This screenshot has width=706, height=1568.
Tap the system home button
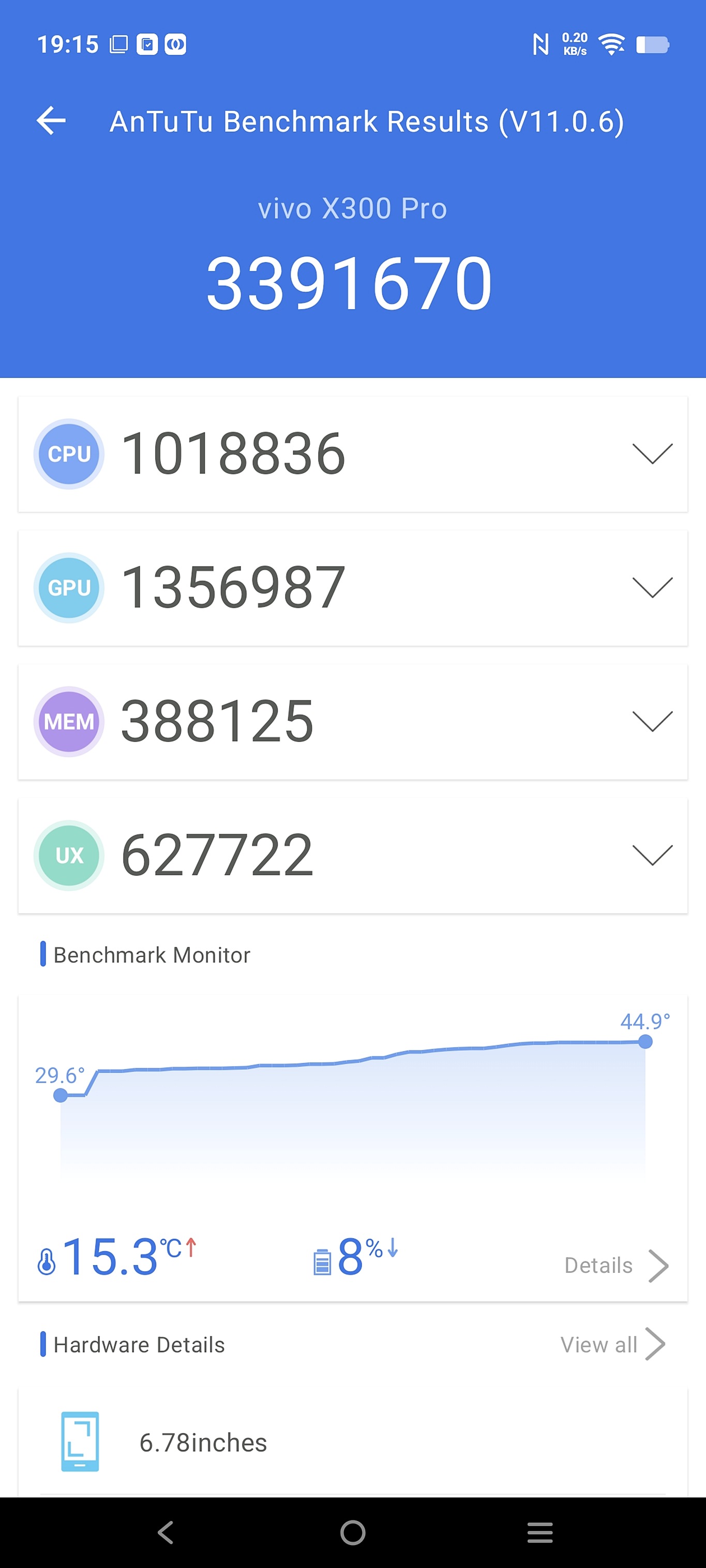pos(353,1532)
